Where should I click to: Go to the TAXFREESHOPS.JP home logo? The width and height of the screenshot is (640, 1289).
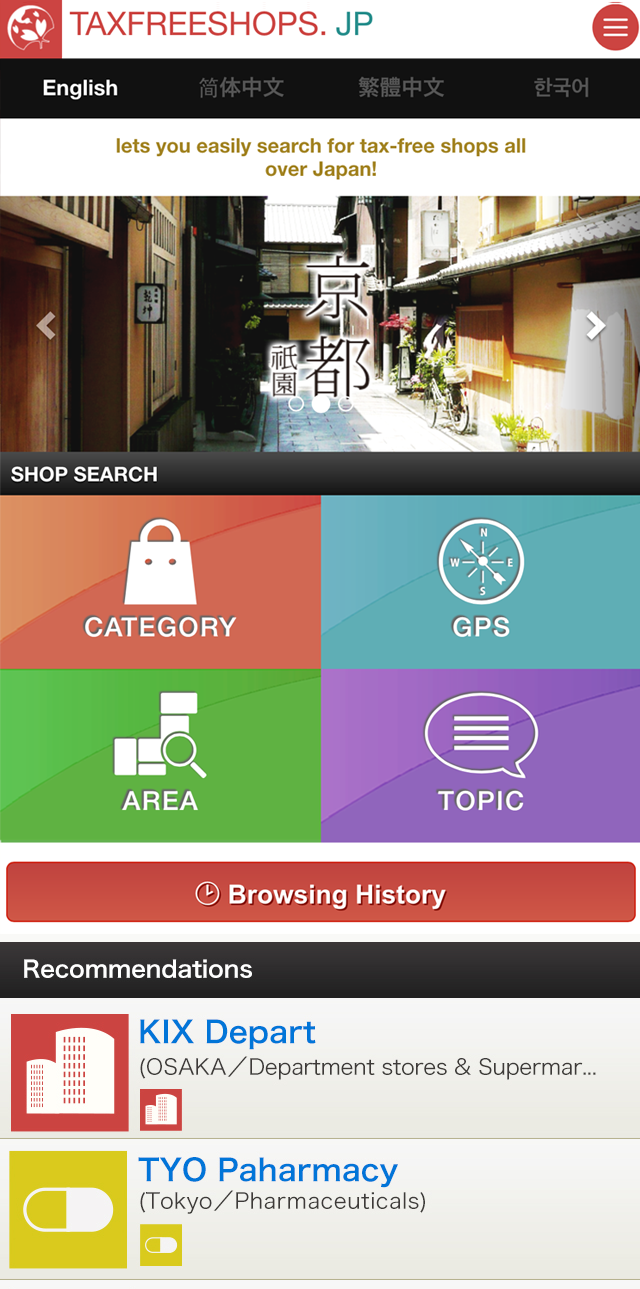pyautogui.click(x=187, y=28)
